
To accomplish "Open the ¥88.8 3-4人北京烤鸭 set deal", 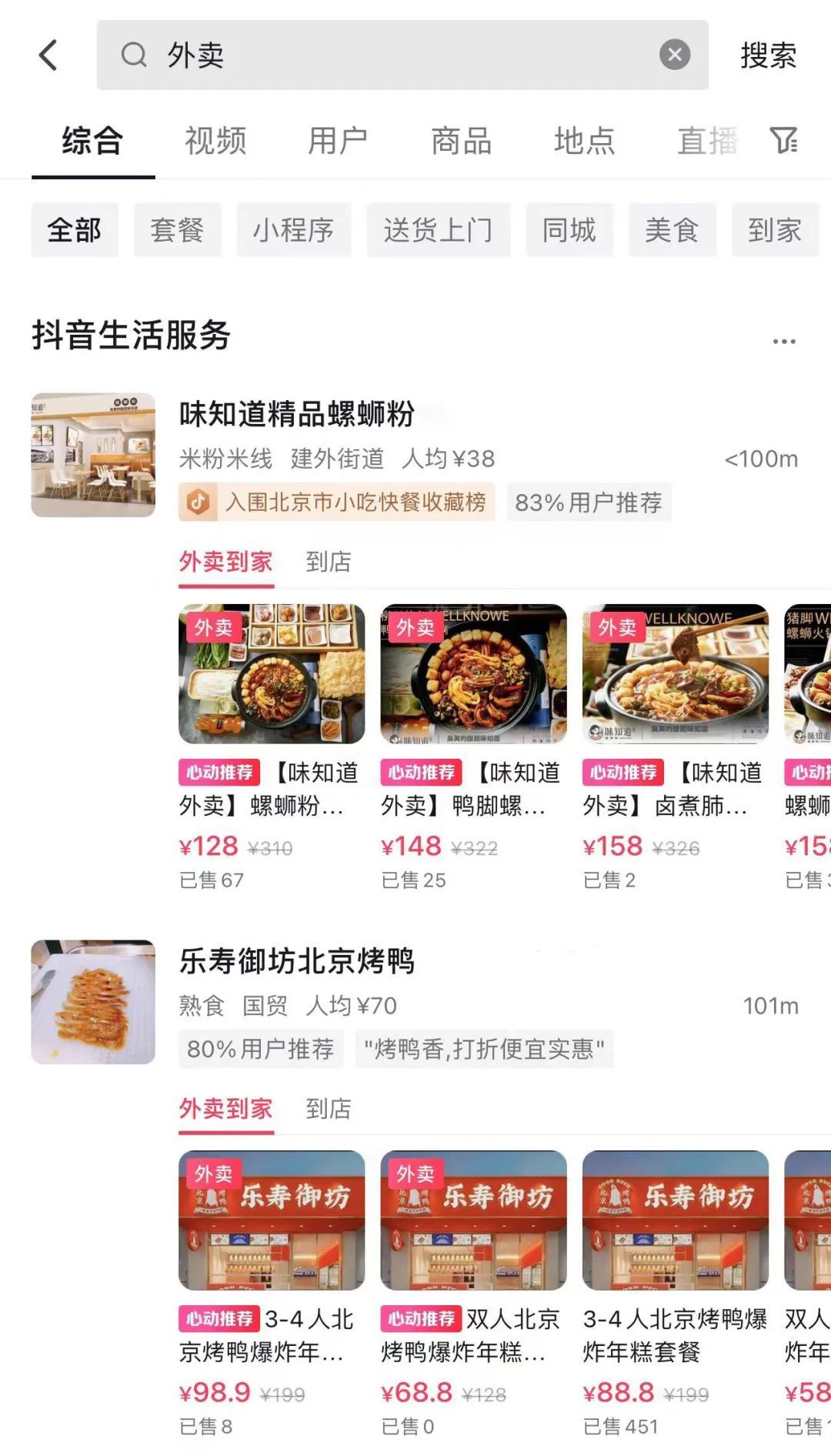I will tap(675, 1293).
